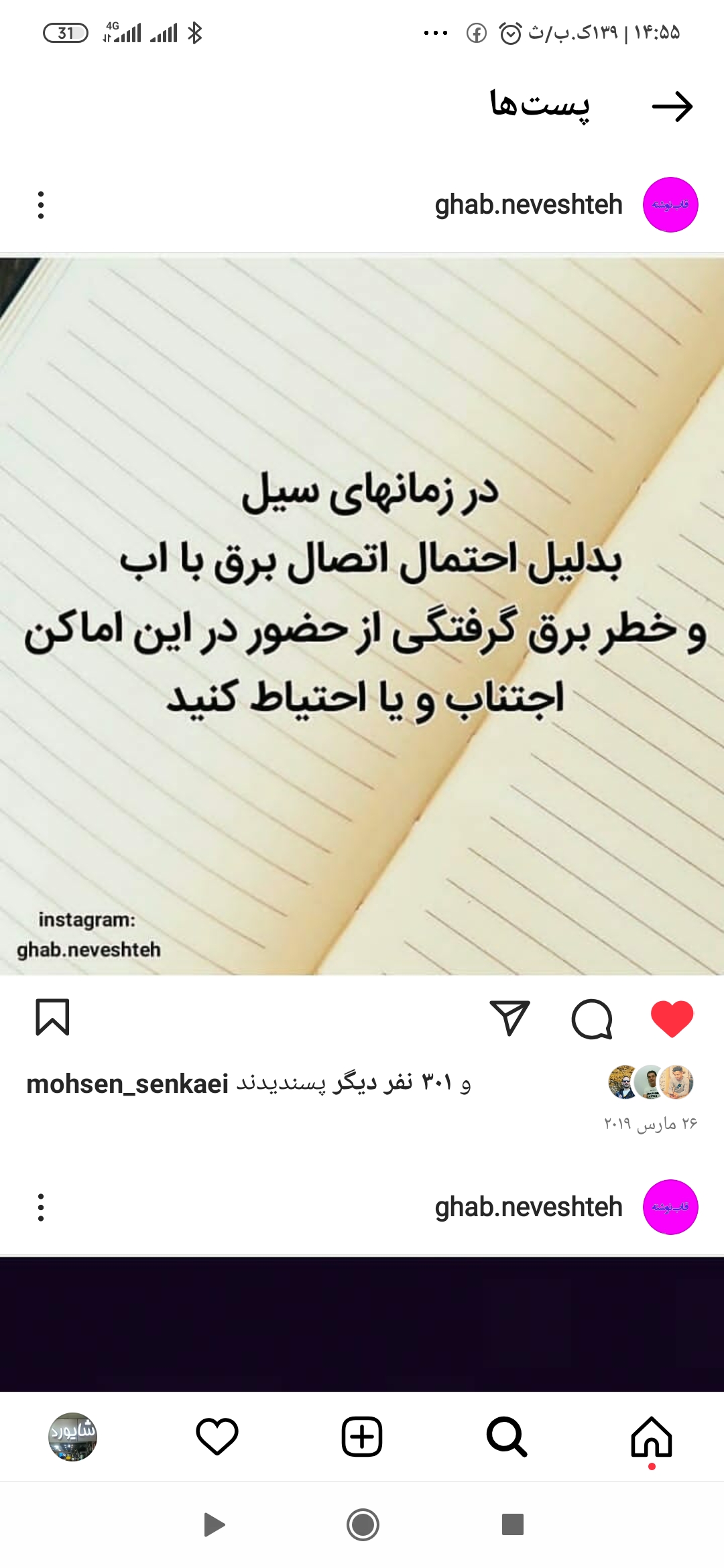The width and height of the screenshot is (724, 1568).
Task: Tap the system recent apps square button
Action: tap(513, 1524)
